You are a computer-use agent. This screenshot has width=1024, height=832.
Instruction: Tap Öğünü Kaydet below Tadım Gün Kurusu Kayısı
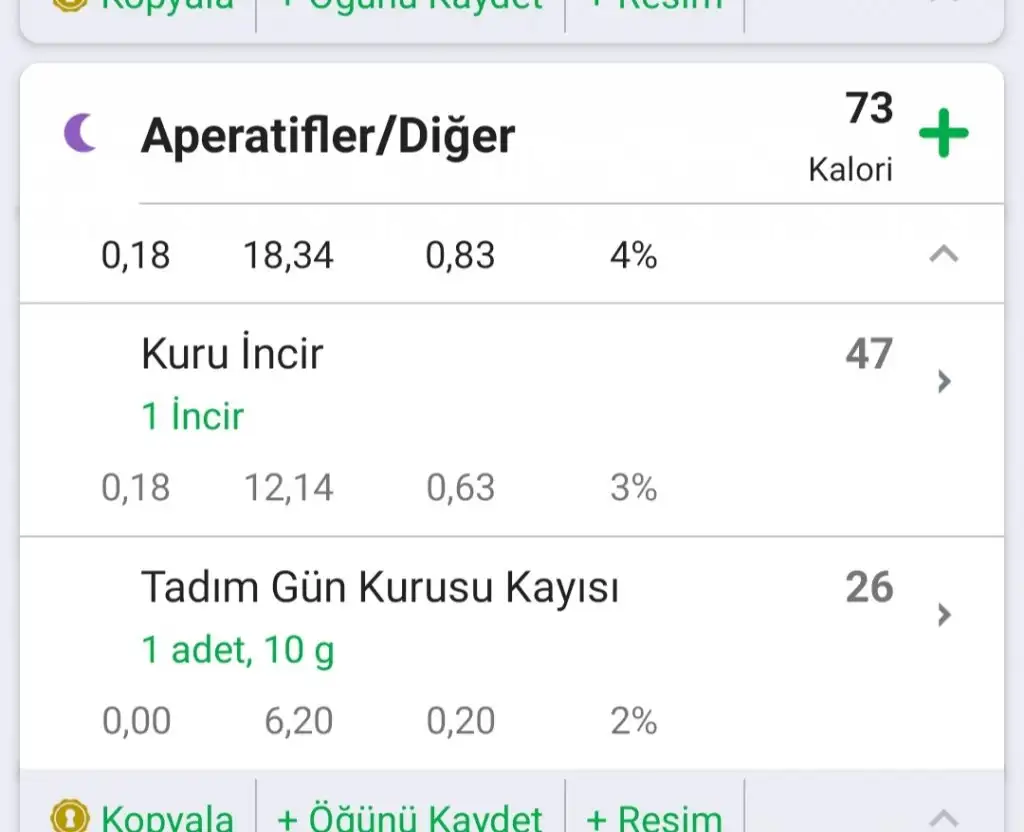pyautogui.click(x=410, y=817)
